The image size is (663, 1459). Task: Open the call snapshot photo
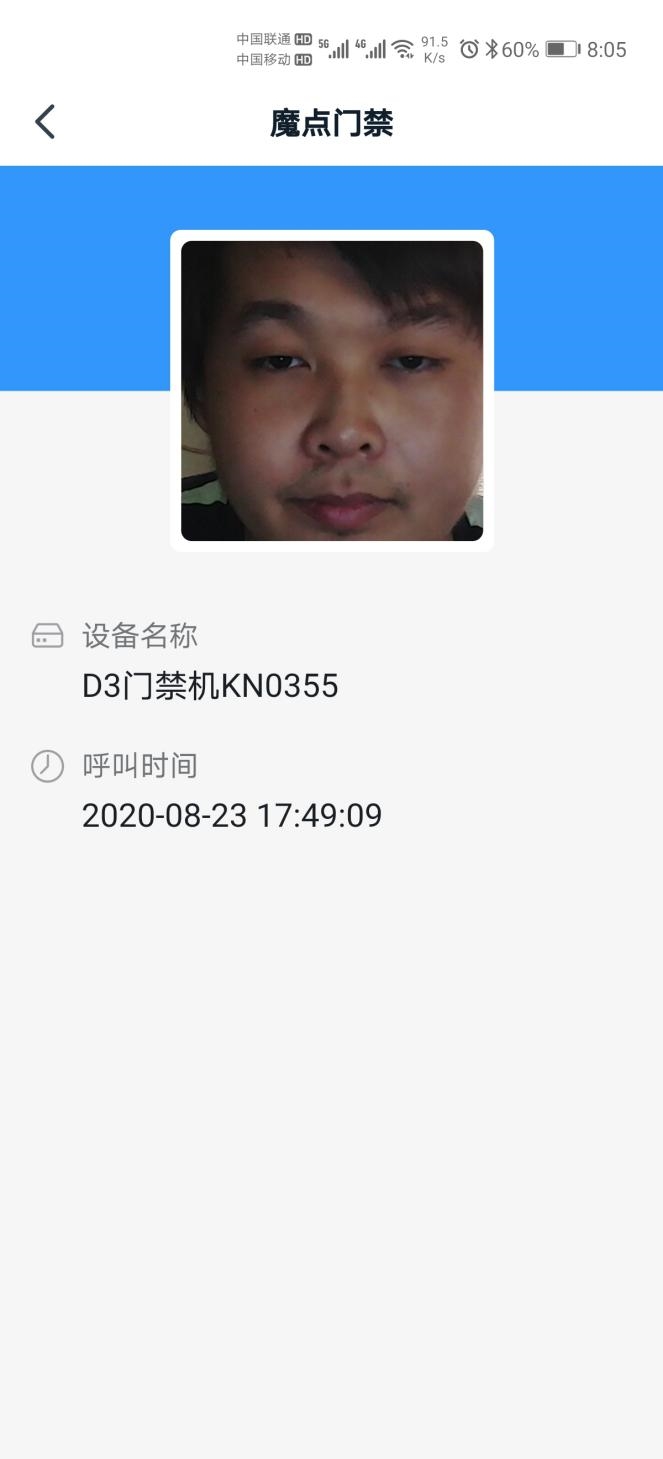pos(332,391)
